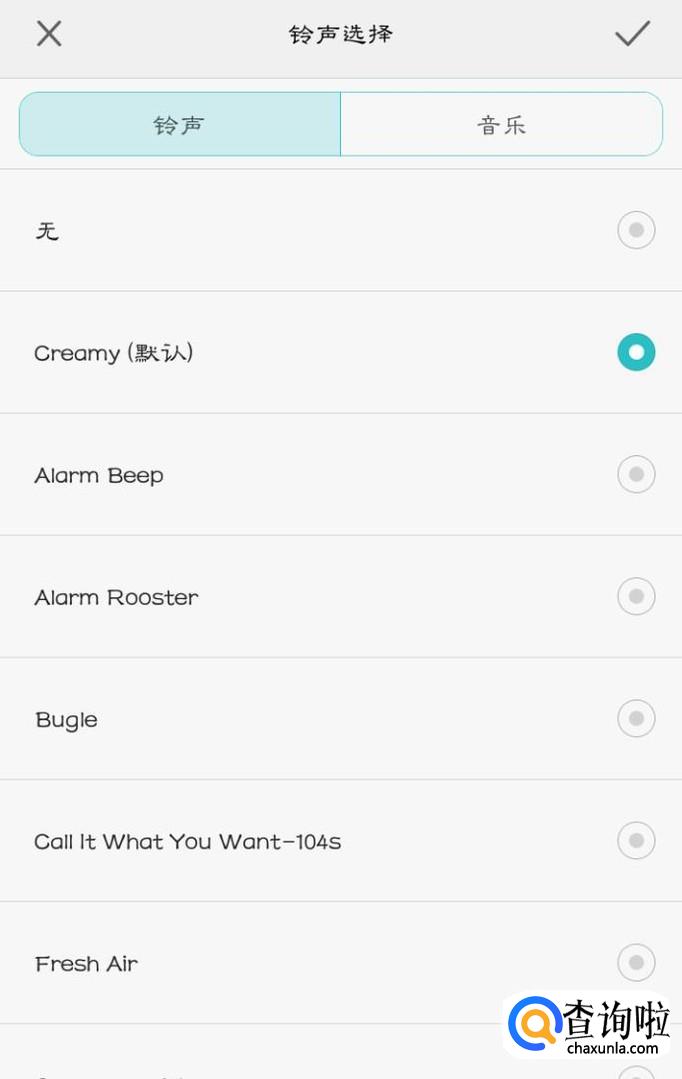Choose Call It What You Want-104s

pos(635,841)
